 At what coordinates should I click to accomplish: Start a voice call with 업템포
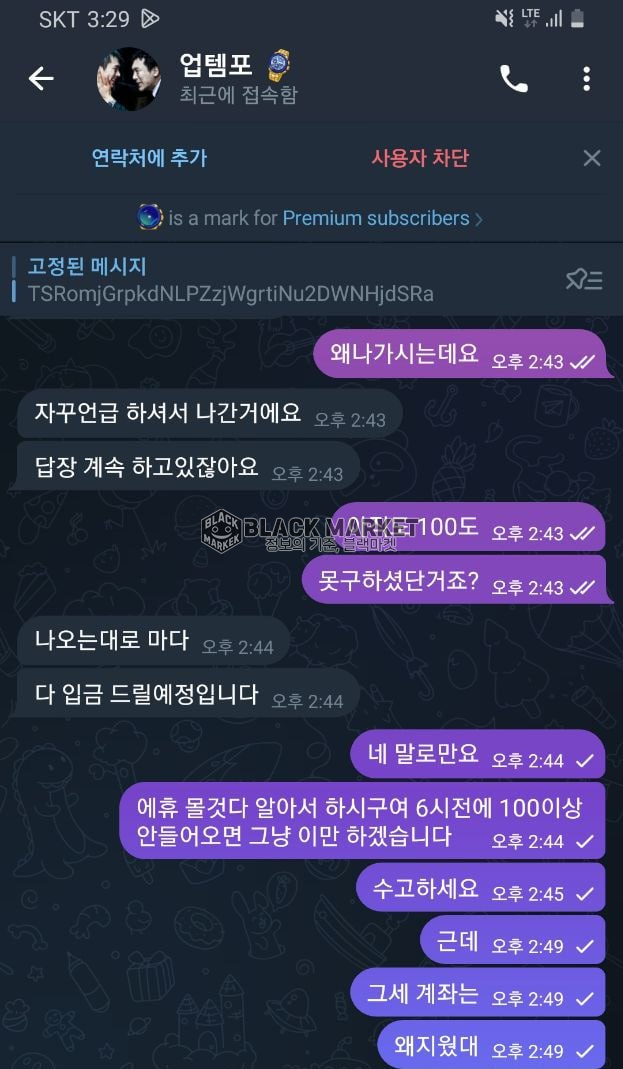[514, 79]
